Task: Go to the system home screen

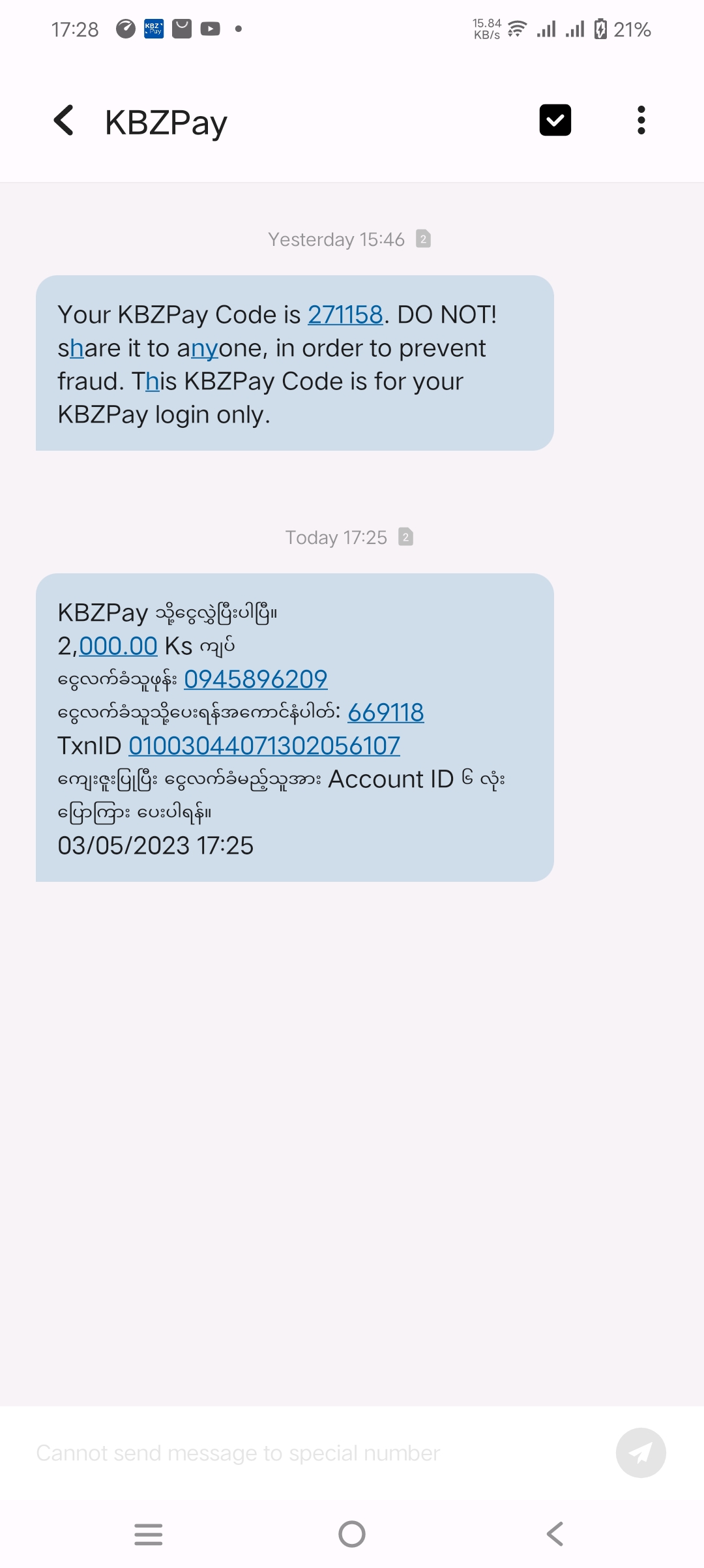Action: pos(352,1533)
